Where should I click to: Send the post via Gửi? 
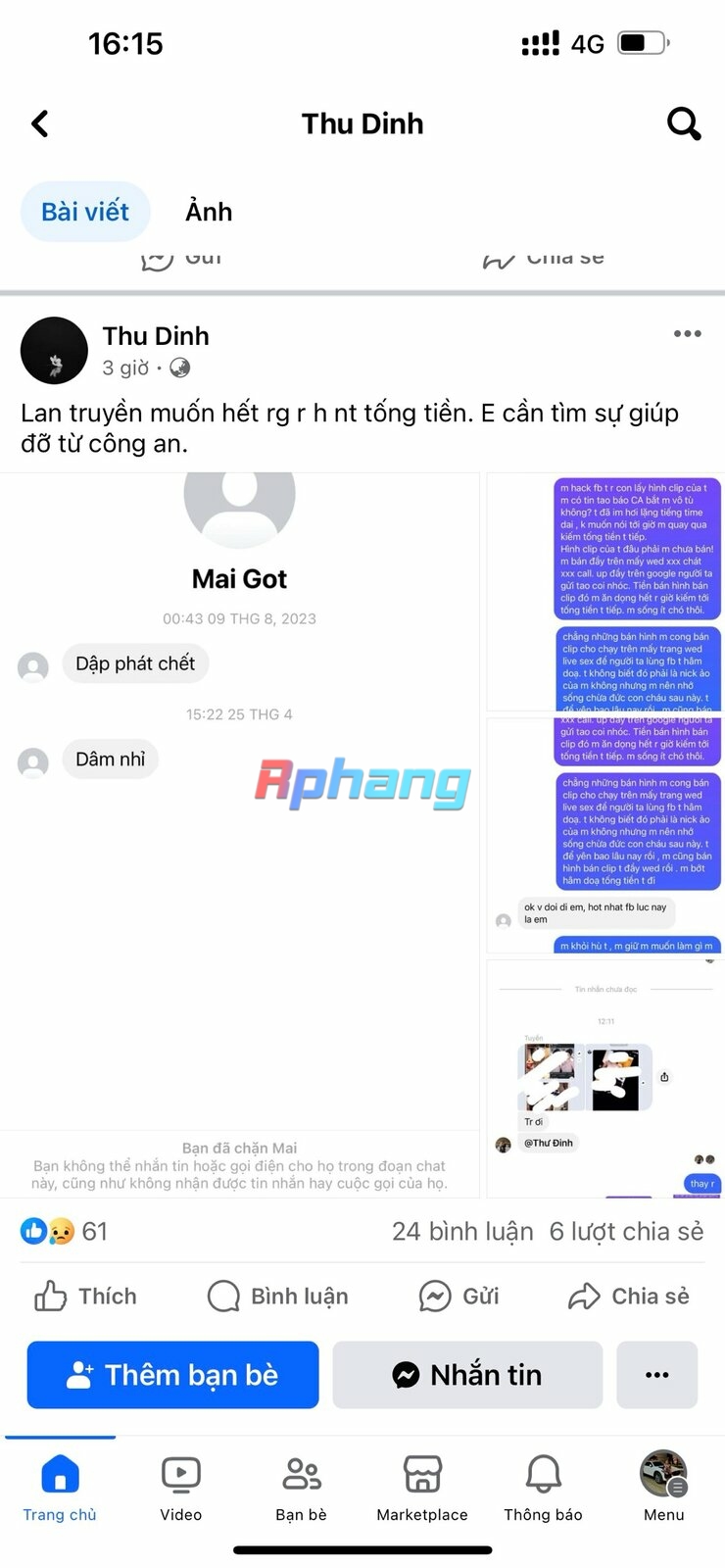coord(459,1296)
